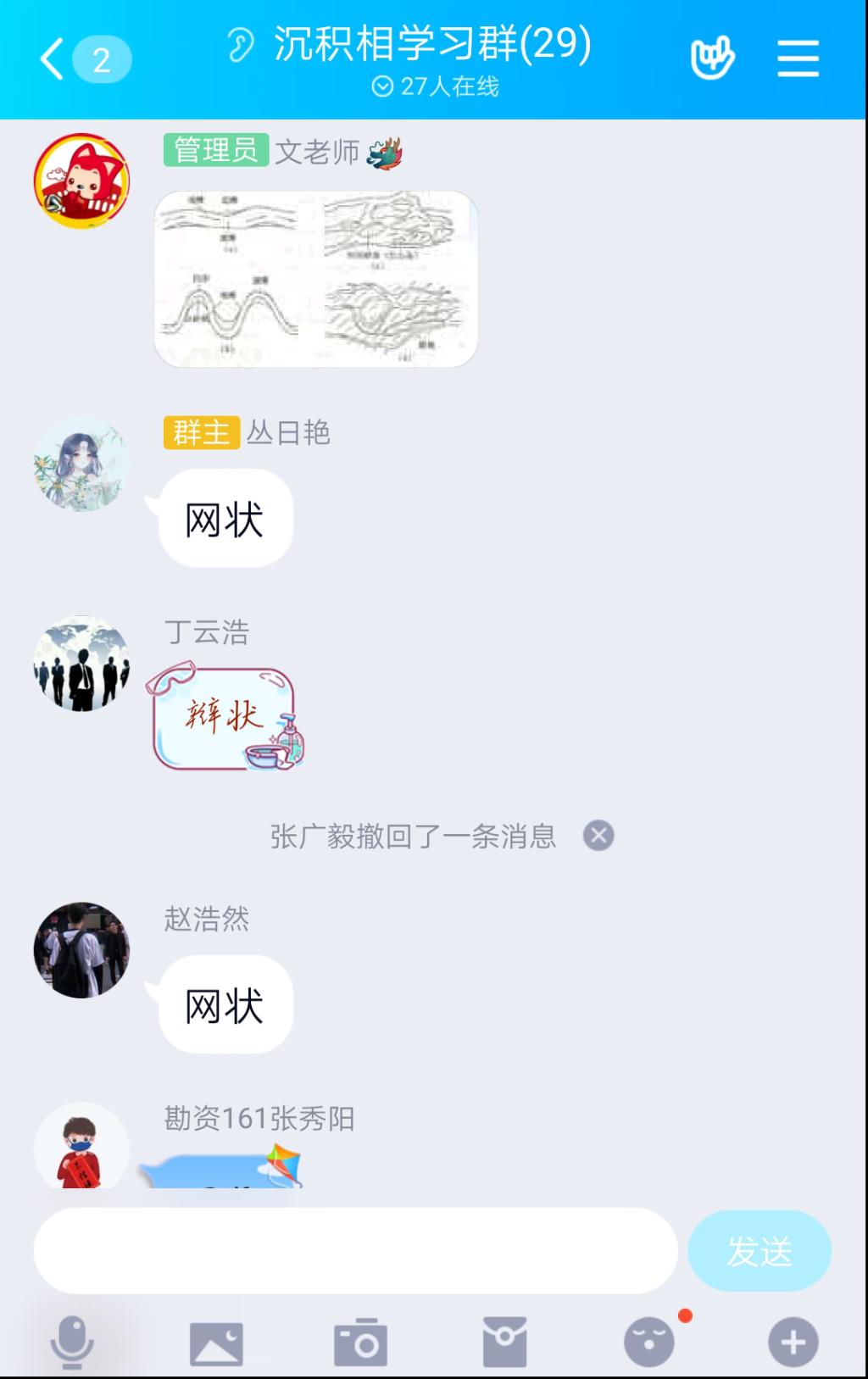Focus the message input field
Screen dimensions: 868x1379
coord(356,1250)
